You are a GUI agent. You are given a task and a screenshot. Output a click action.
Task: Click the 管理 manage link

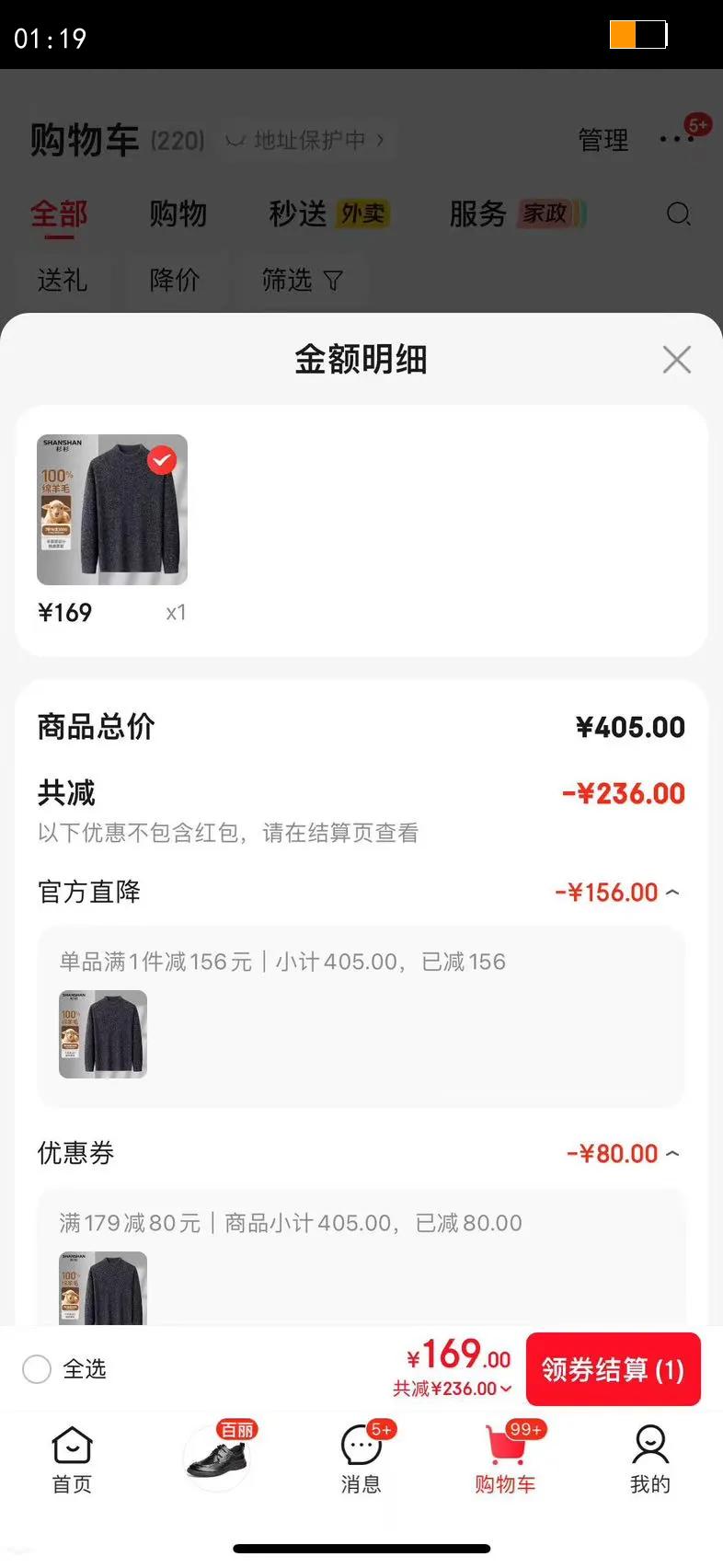click(x=602, y=140)
